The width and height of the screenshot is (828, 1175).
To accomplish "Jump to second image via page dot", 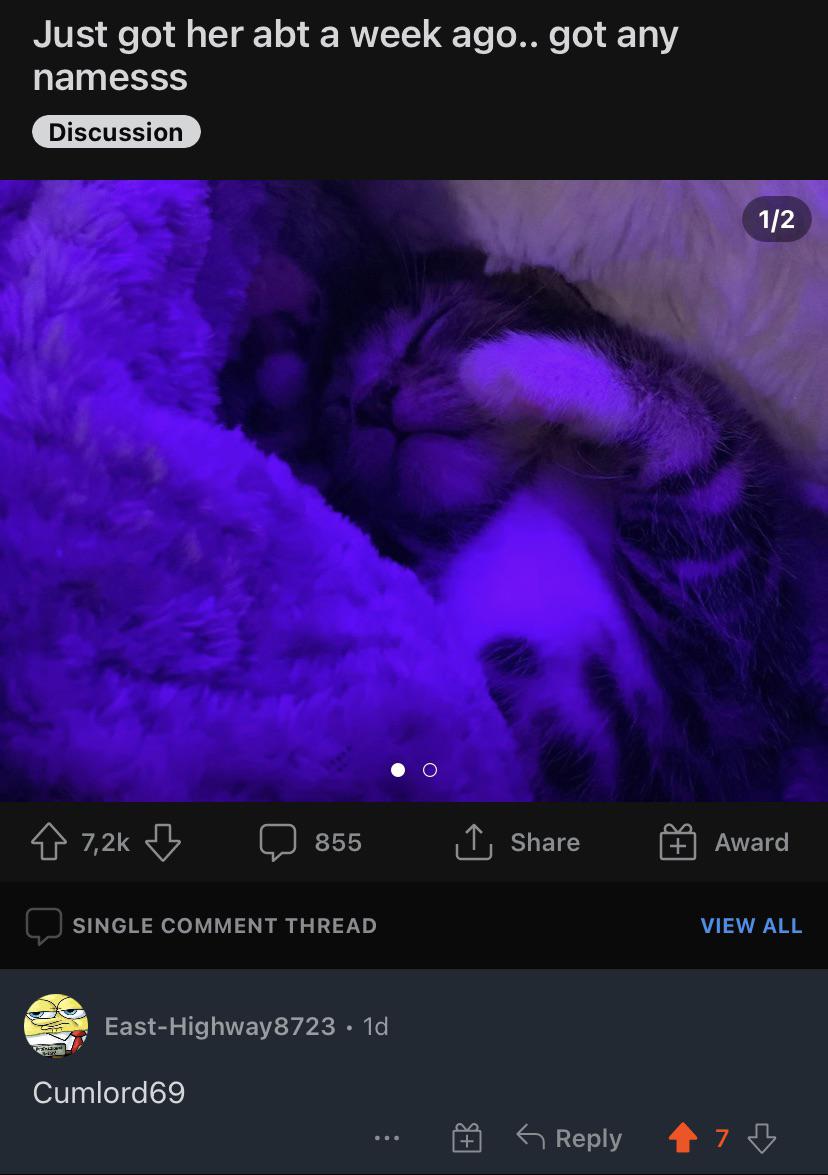I will 430,770.
